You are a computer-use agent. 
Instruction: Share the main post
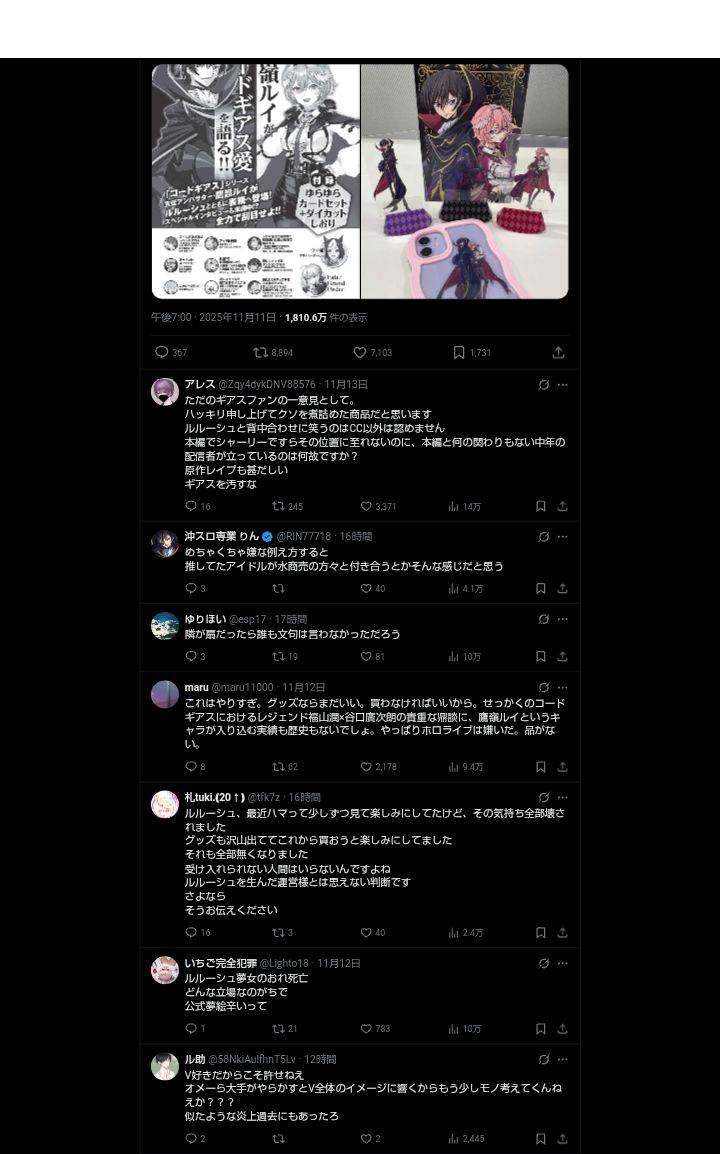pos(558,352)
